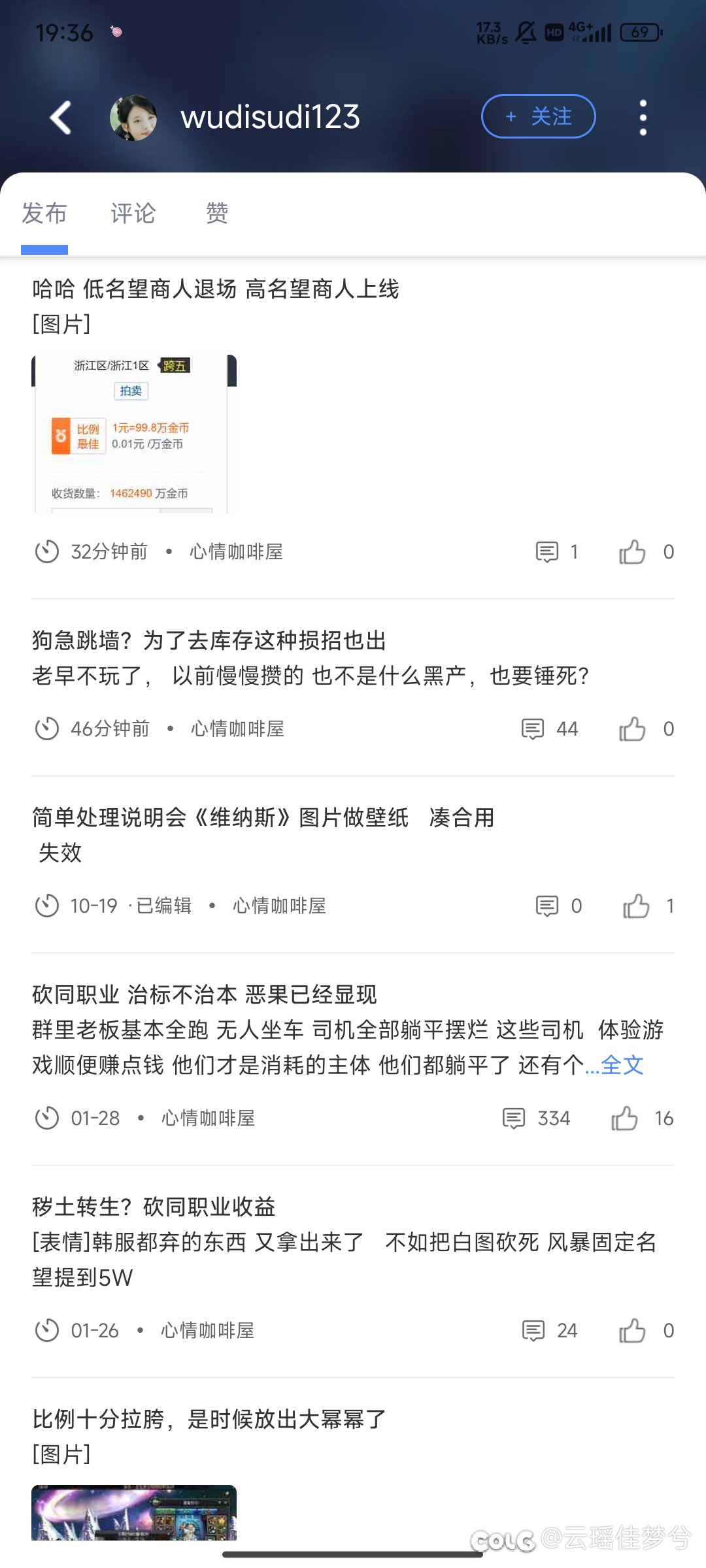
Task: Open the three-dot overflow menu
Action: tap(643, 118)
